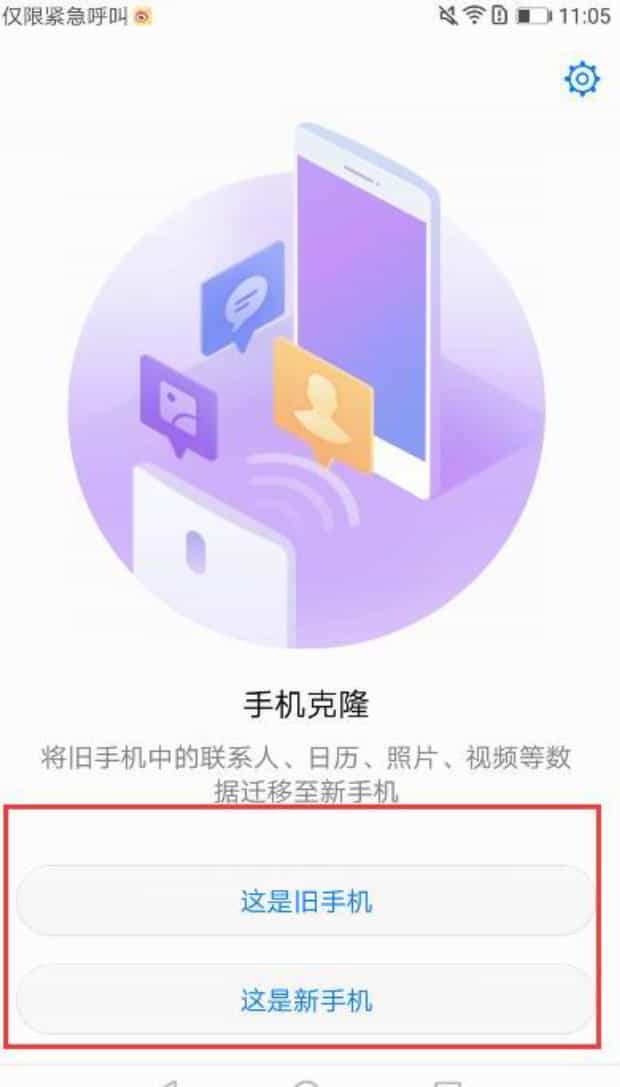Select 这是旧手机 (this is the old phone)

pyautogui.click(x=306, y=902)
